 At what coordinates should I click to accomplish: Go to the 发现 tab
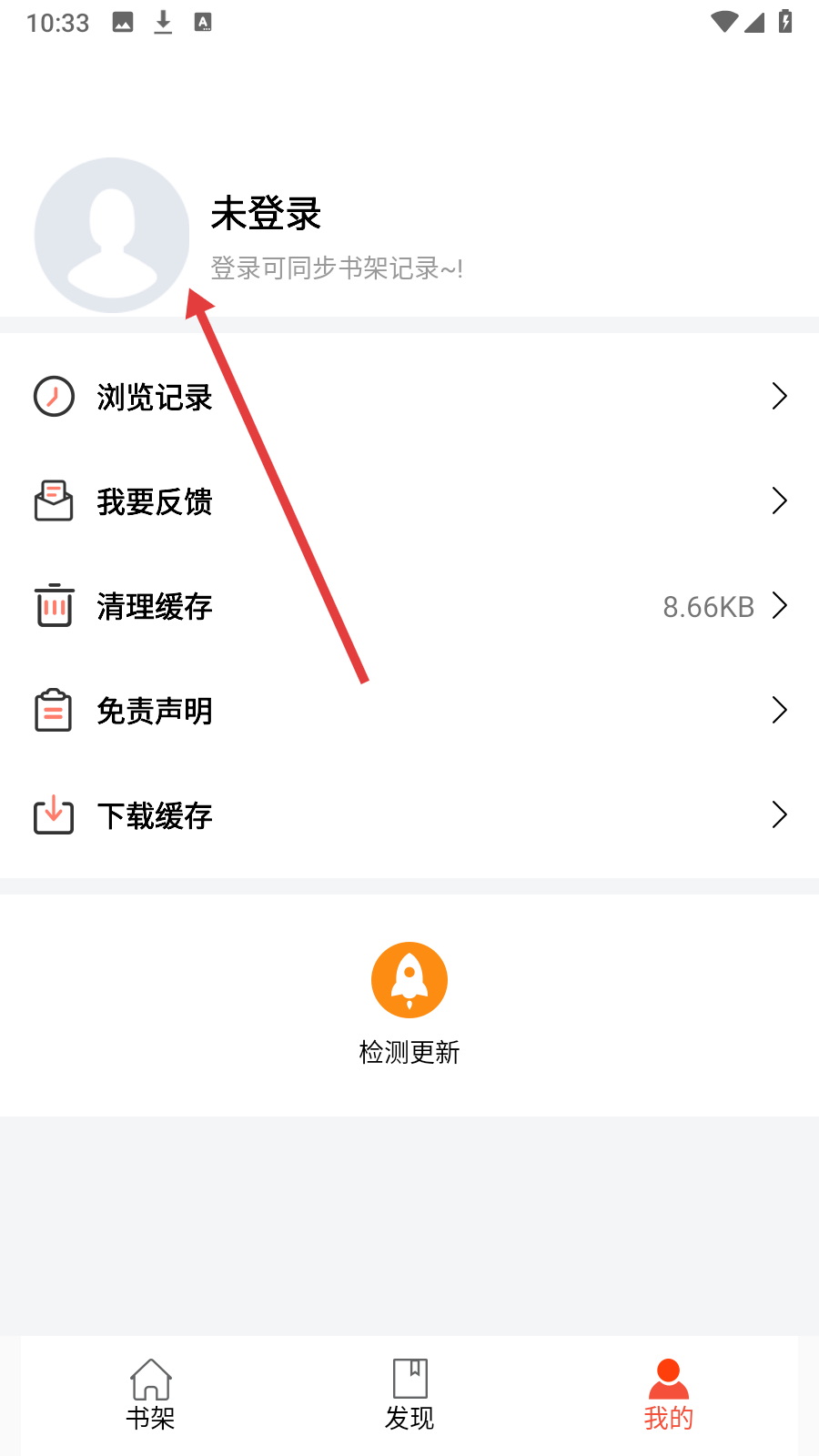(x=409, y=1394)
